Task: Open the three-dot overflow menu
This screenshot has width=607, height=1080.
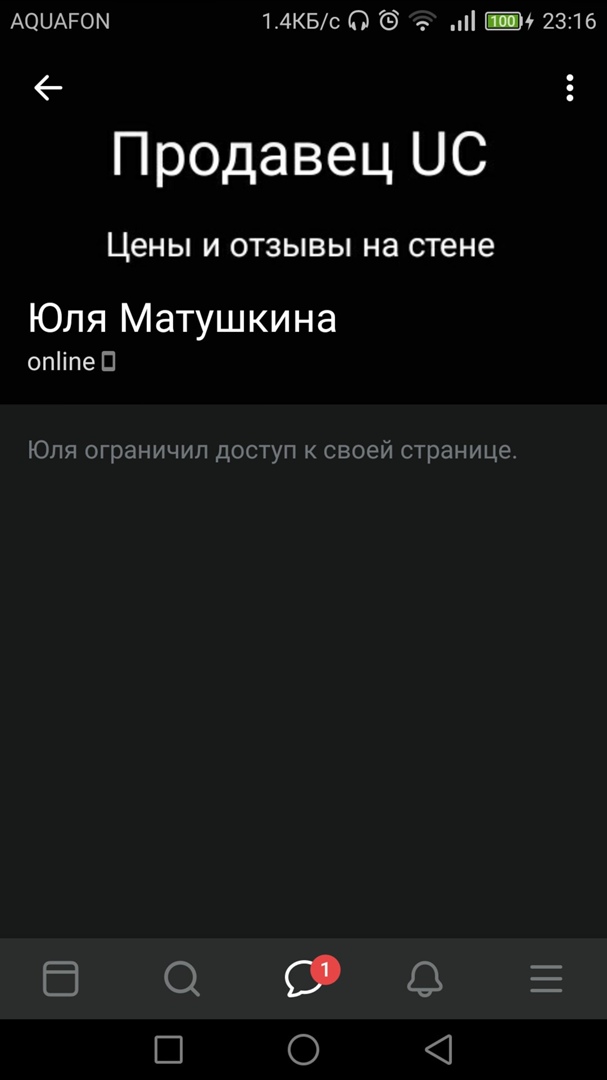Action: (569, 88)
